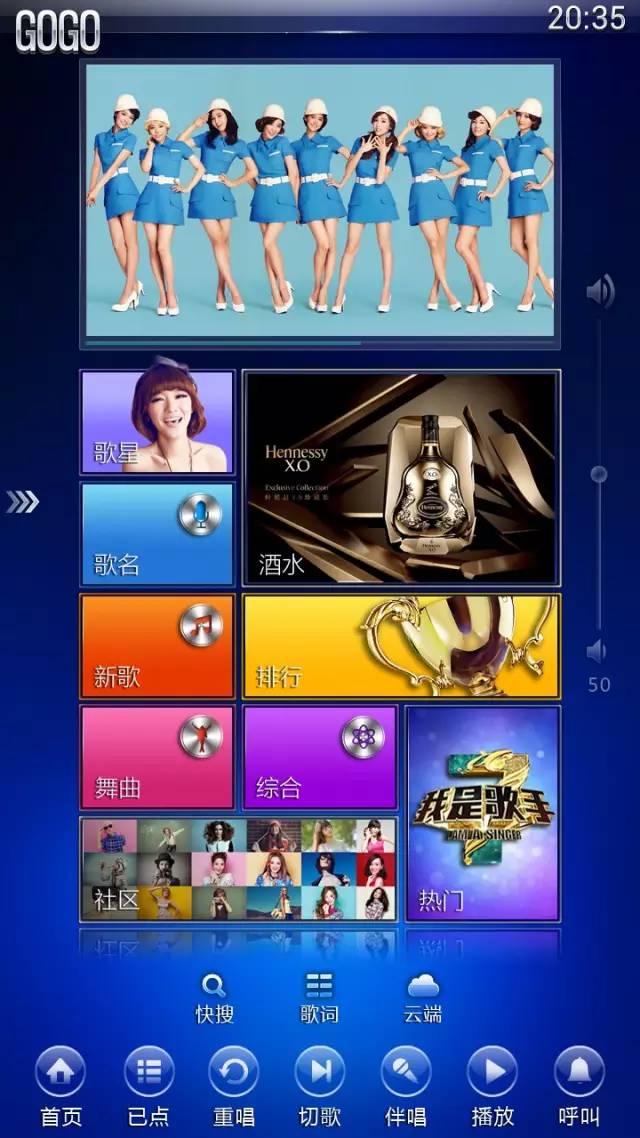Tap 快搜 quick search

pyautogui.click(x=214, y=998)
